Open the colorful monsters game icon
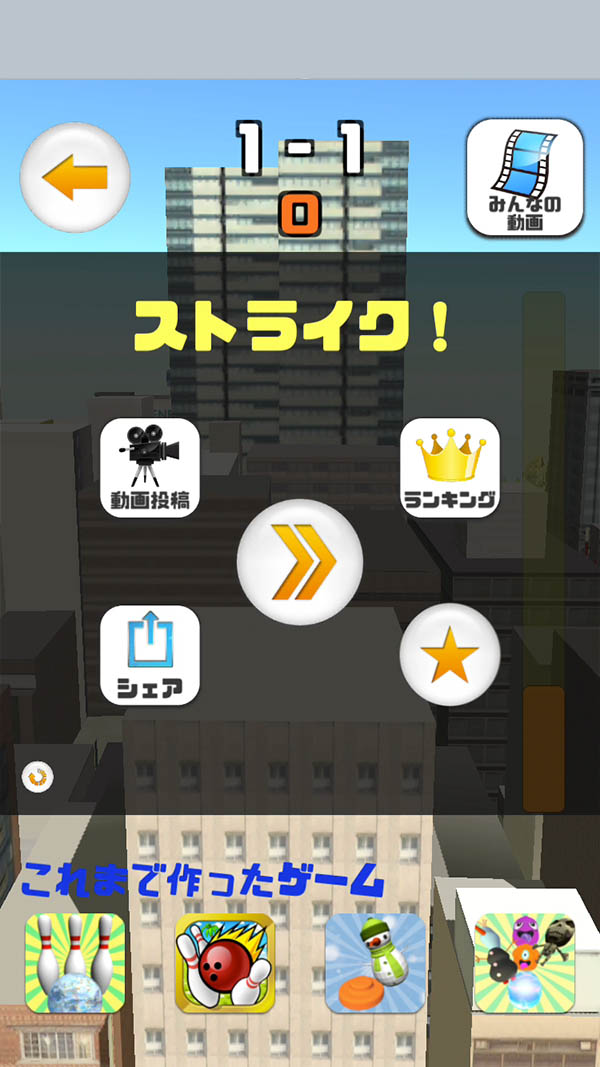Screen dimensions: 600x1067 pyautogui.click(x=523, y=963)
